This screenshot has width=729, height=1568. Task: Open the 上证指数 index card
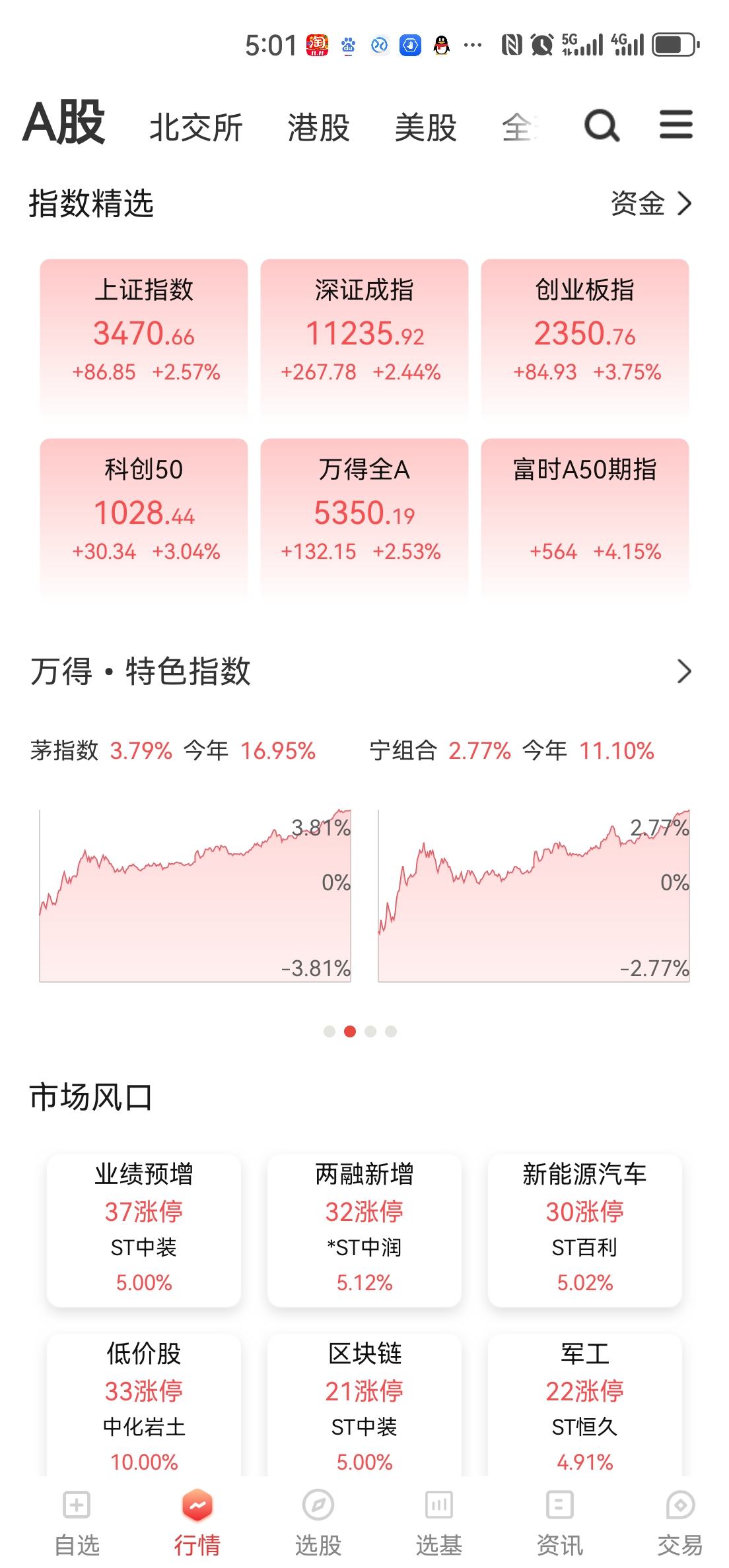144,335
